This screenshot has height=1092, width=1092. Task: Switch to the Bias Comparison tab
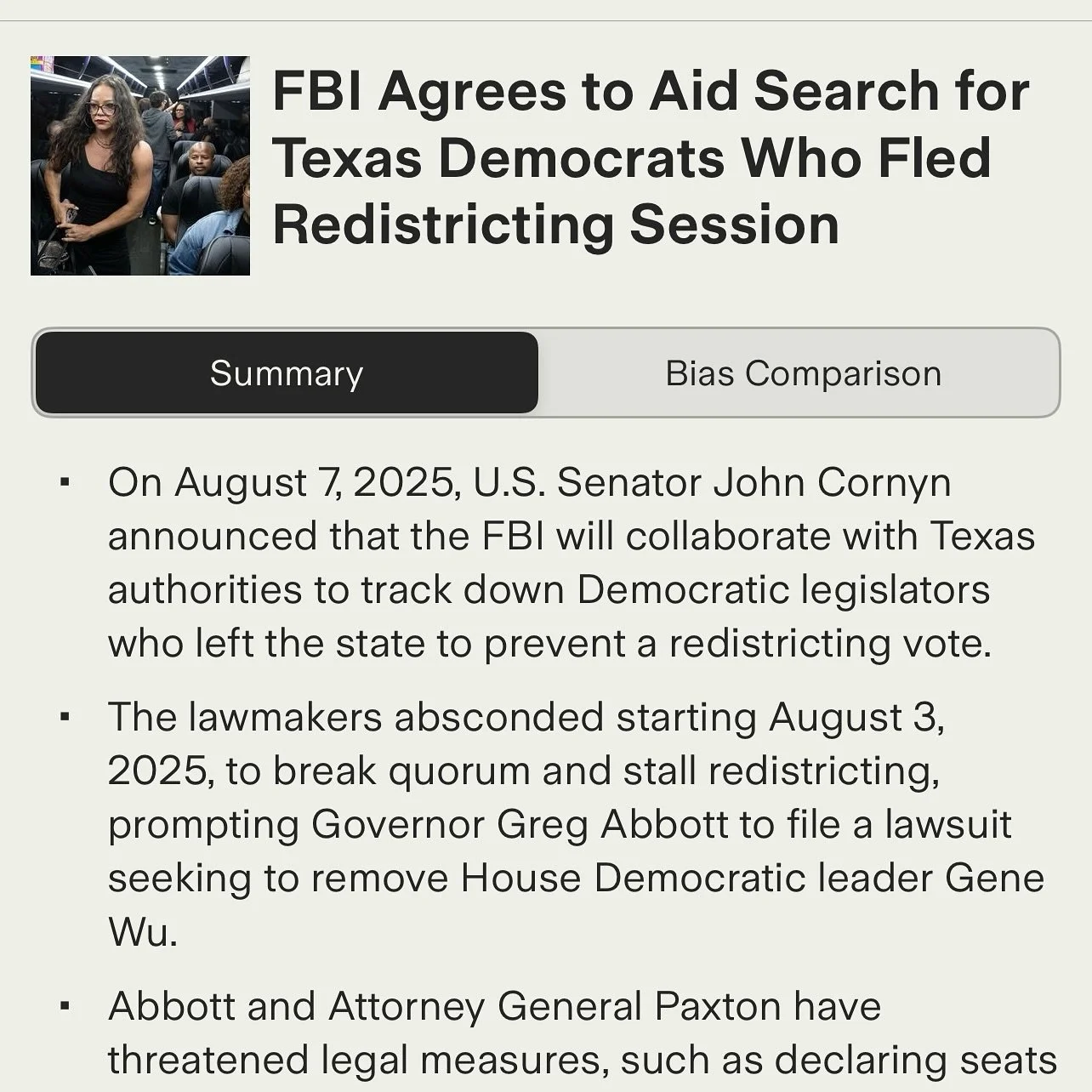[x=802, y=373]
